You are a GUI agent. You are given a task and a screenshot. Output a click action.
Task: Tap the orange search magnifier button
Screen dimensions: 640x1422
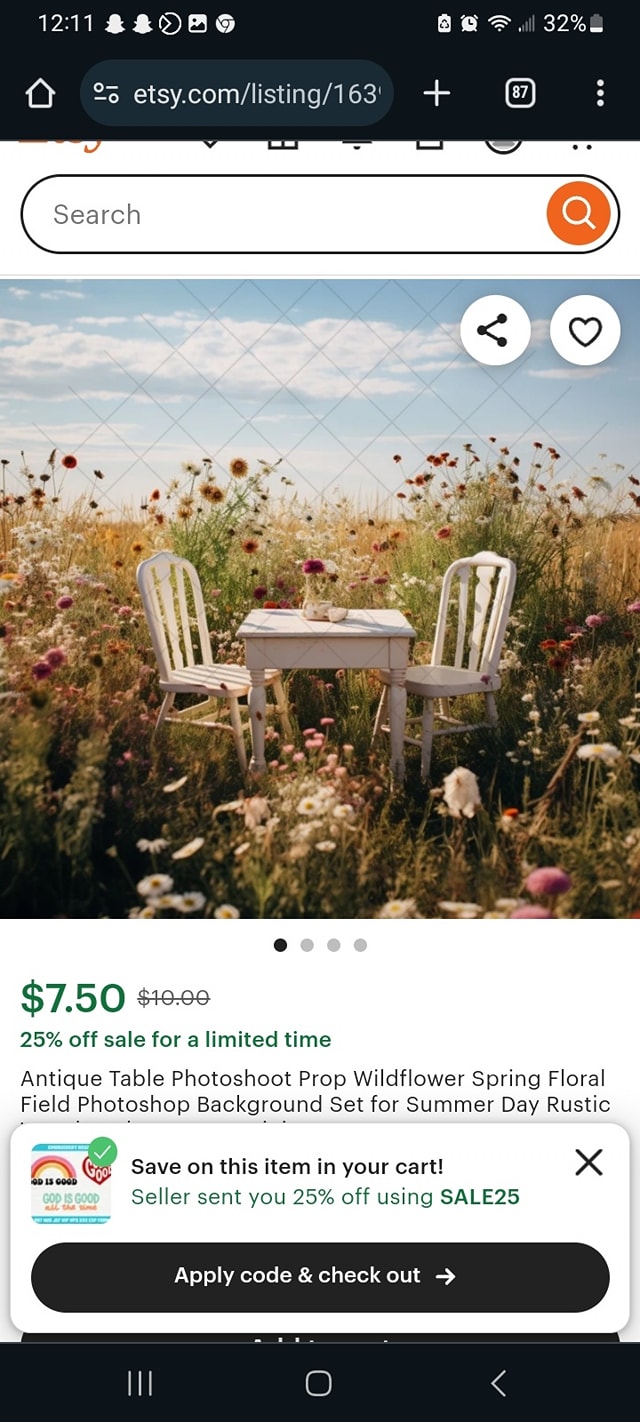(x=578, y=213)
